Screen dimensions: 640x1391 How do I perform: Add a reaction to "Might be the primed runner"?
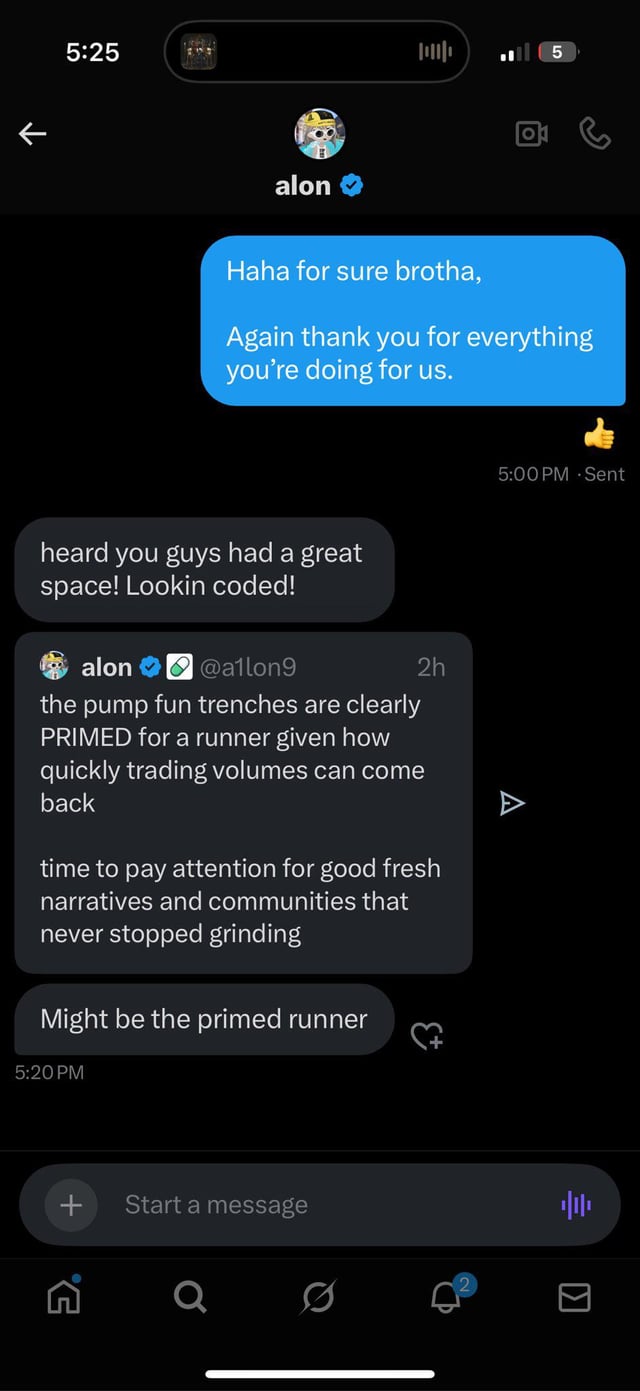pyautogui.click(x=427, y=1037)
